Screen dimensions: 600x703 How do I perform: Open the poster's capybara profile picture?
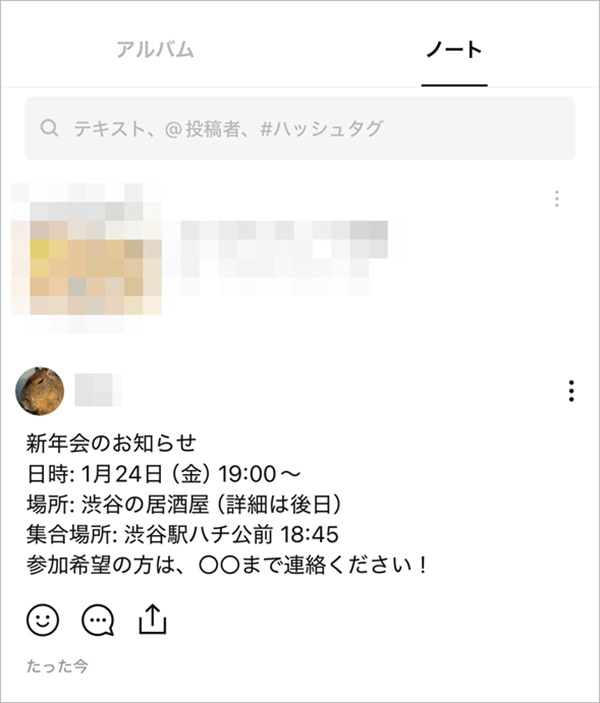pyautogui.click(x=40, y=389)
